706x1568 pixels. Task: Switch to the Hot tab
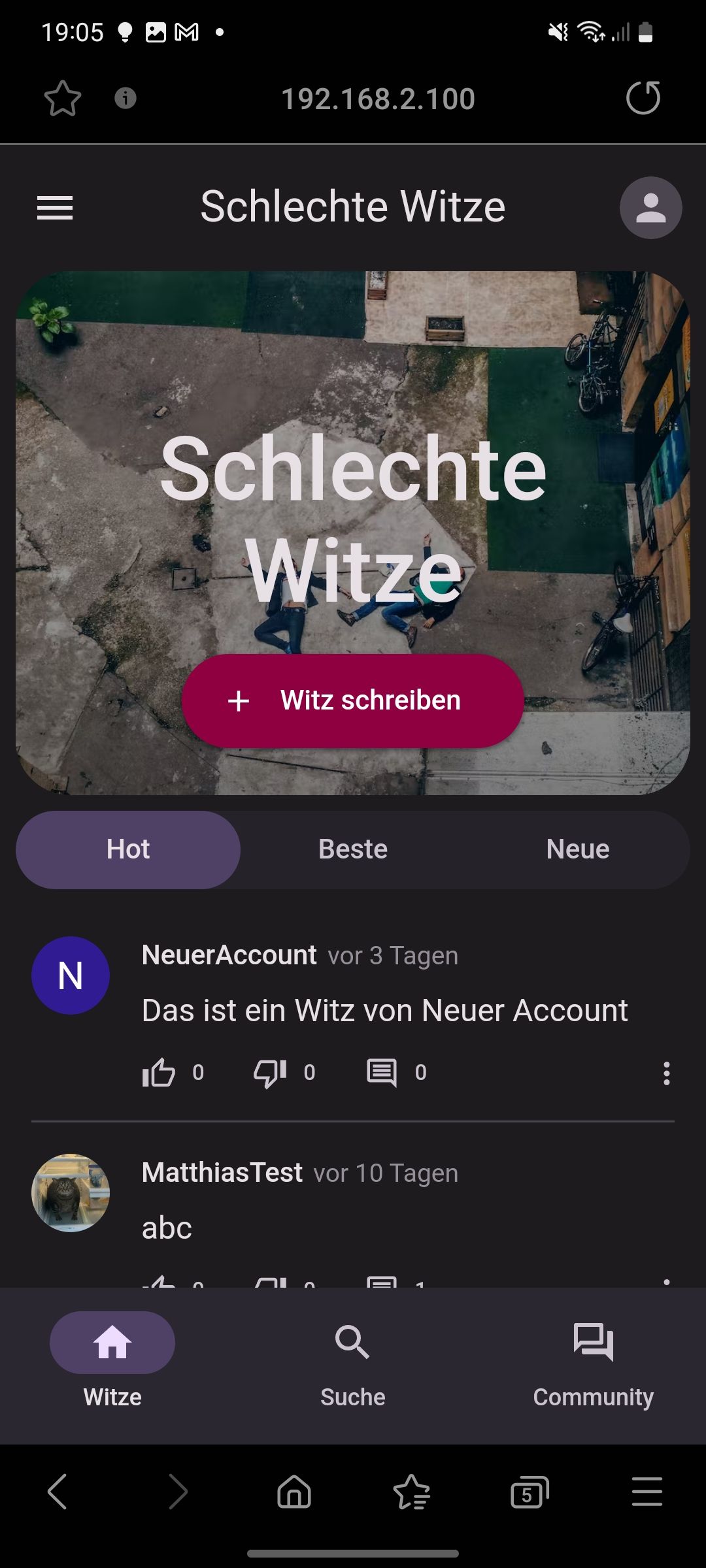(128, 849)
